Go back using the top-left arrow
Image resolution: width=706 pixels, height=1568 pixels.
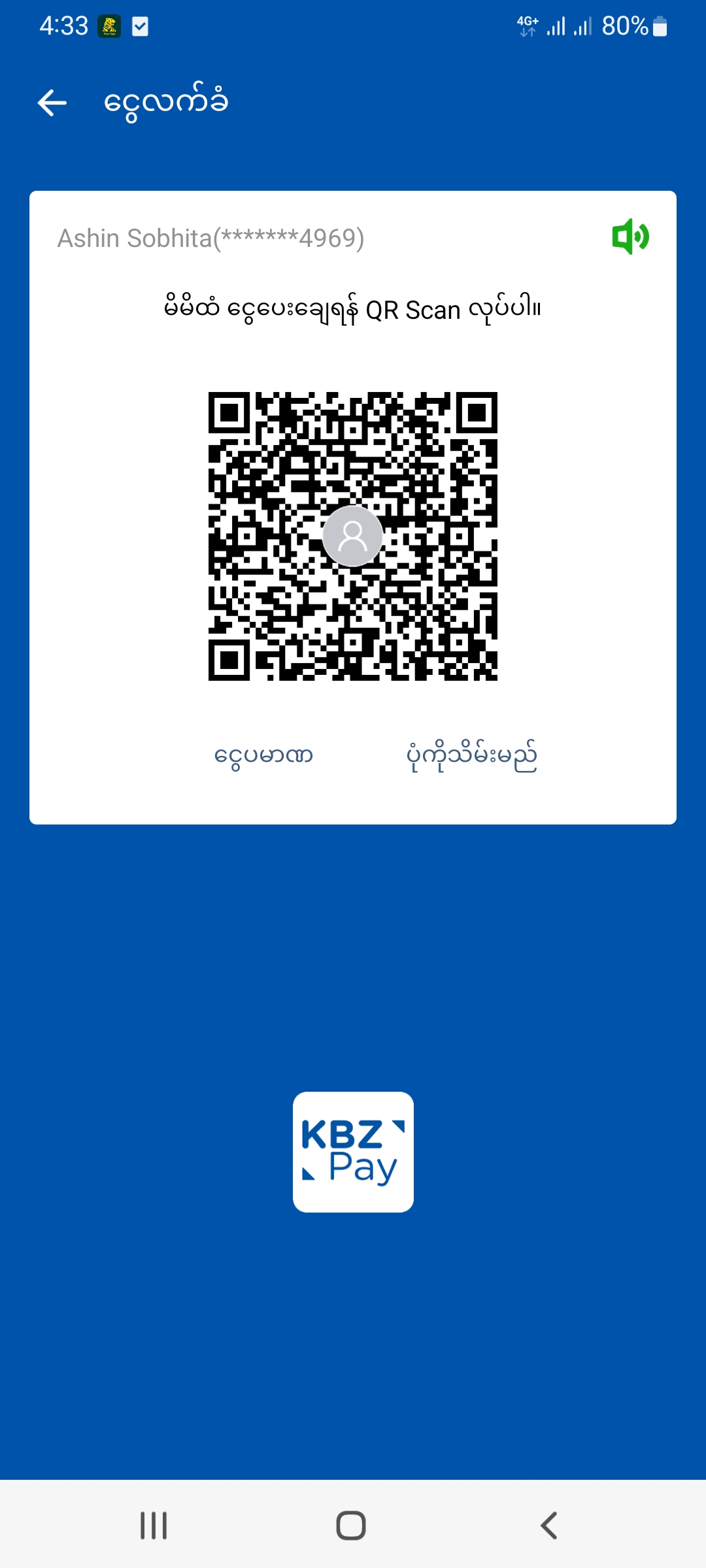[x=52, y=103]
